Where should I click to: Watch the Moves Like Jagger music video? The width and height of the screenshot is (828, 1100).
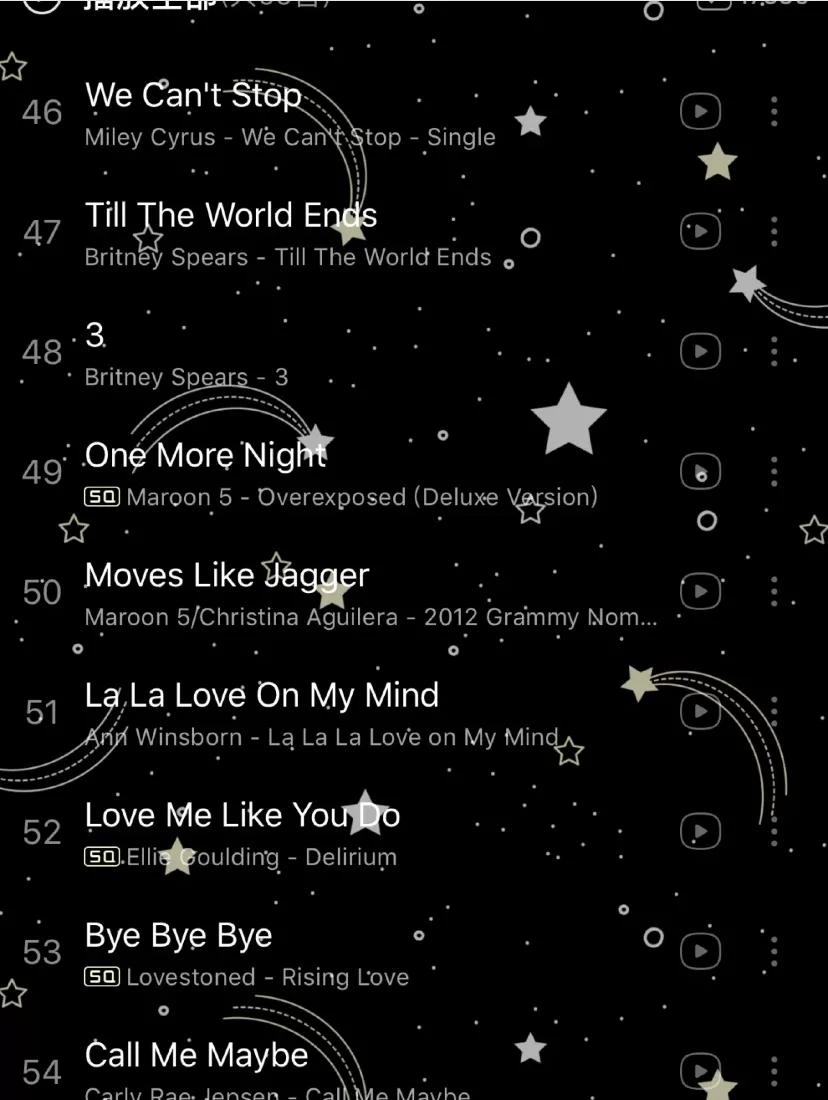click(700, 591)
